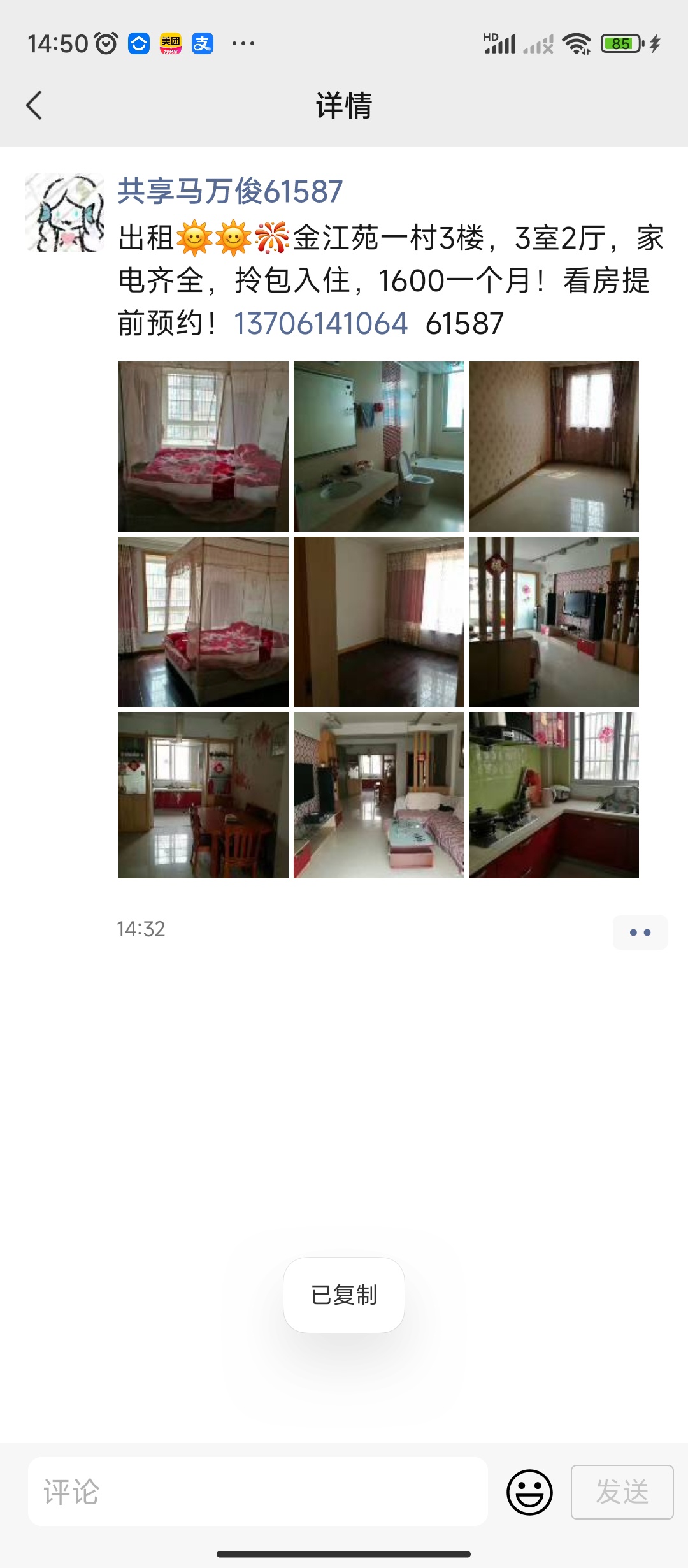Open the dark wood floor room photo
This screenshot has width=688, height=1568.
click(378, 621)
